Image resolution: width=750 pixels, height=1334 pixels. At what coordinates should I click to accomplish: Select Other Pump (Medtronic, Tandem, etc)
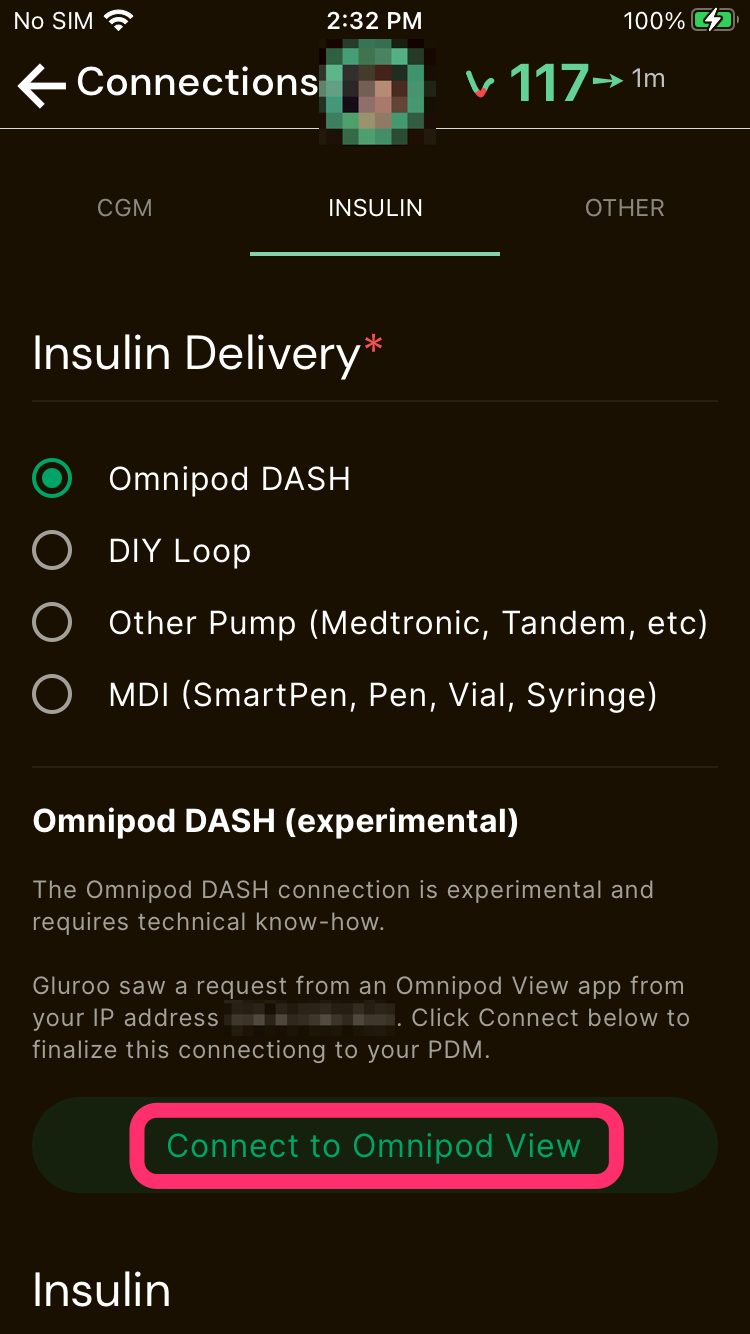point(52,623)
